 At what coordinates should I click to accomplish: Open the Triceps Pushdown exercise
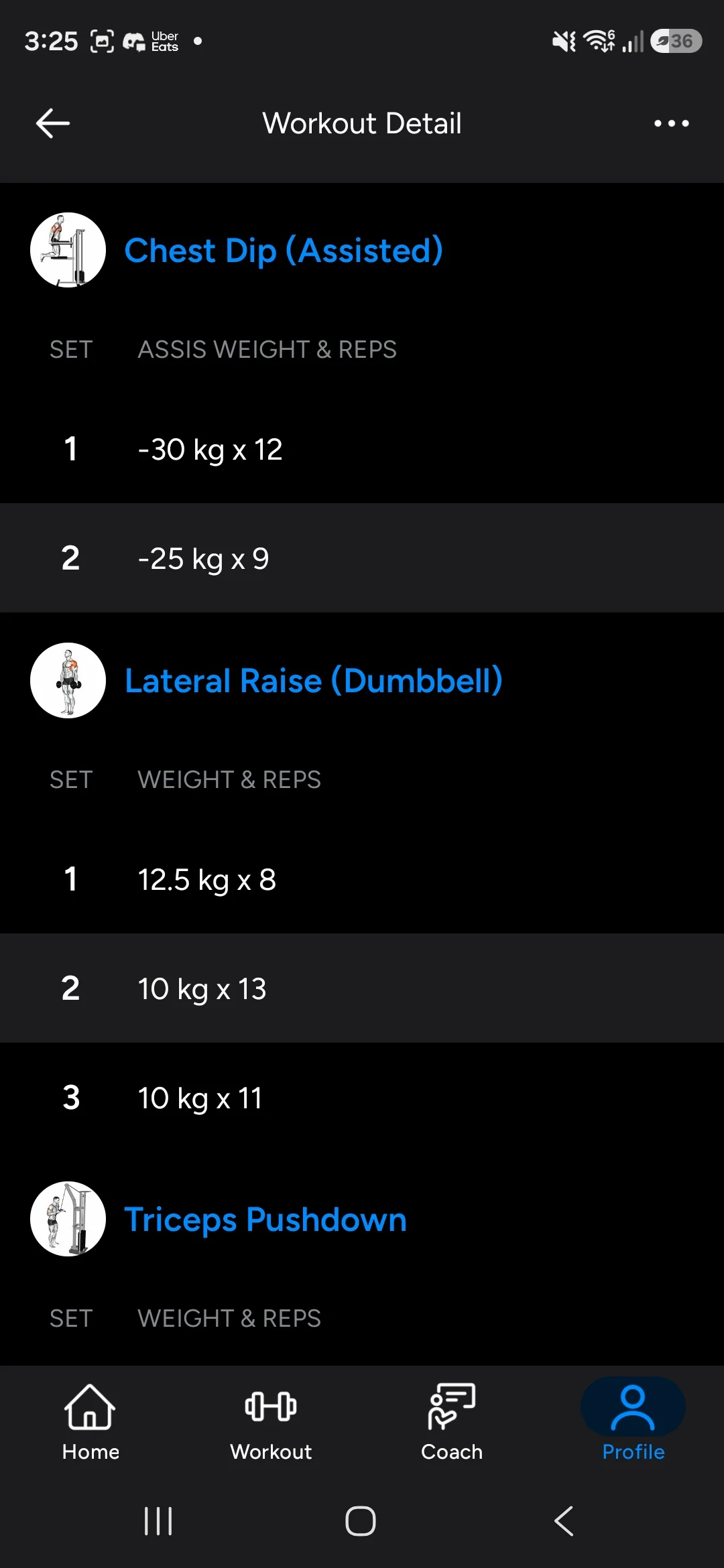265,1219
